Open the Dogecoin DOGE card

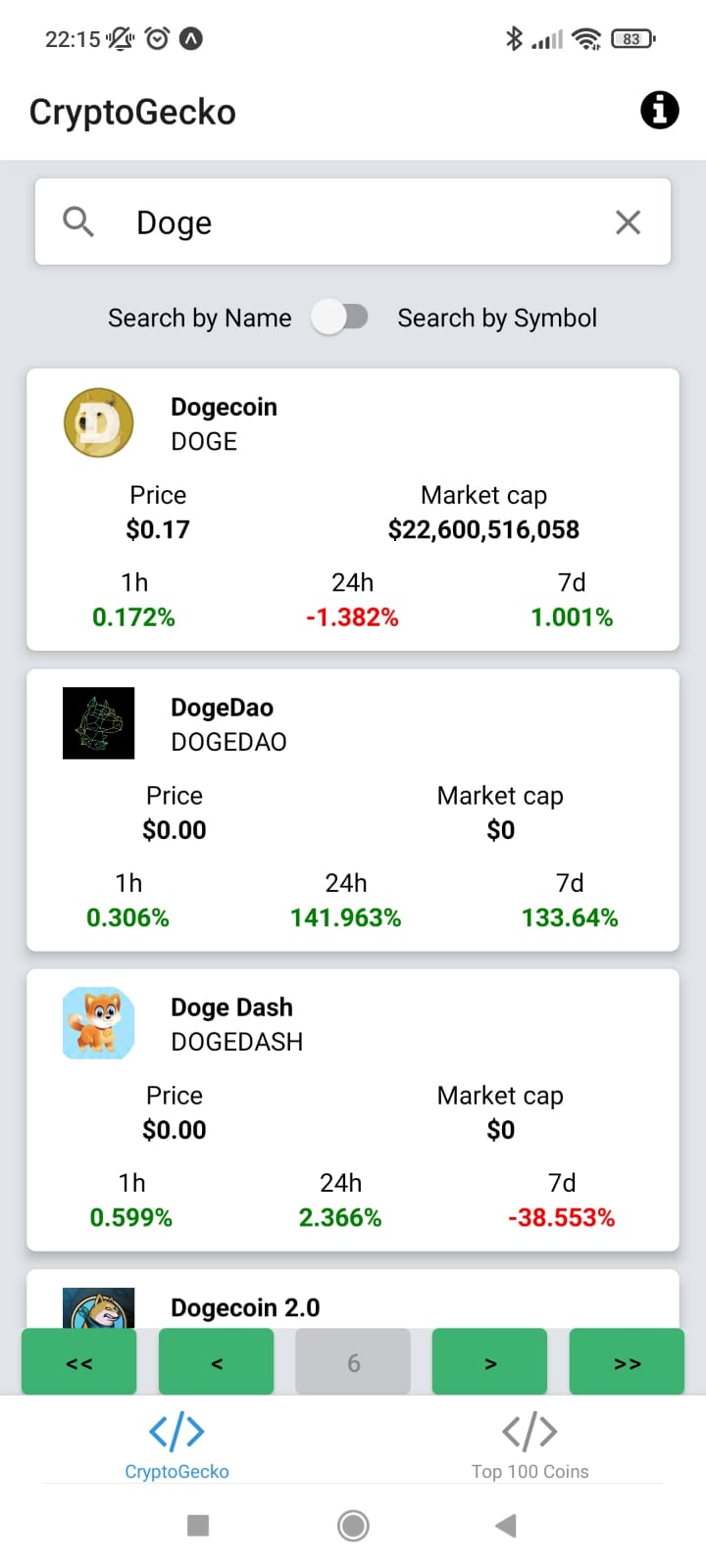click(353, 509)
